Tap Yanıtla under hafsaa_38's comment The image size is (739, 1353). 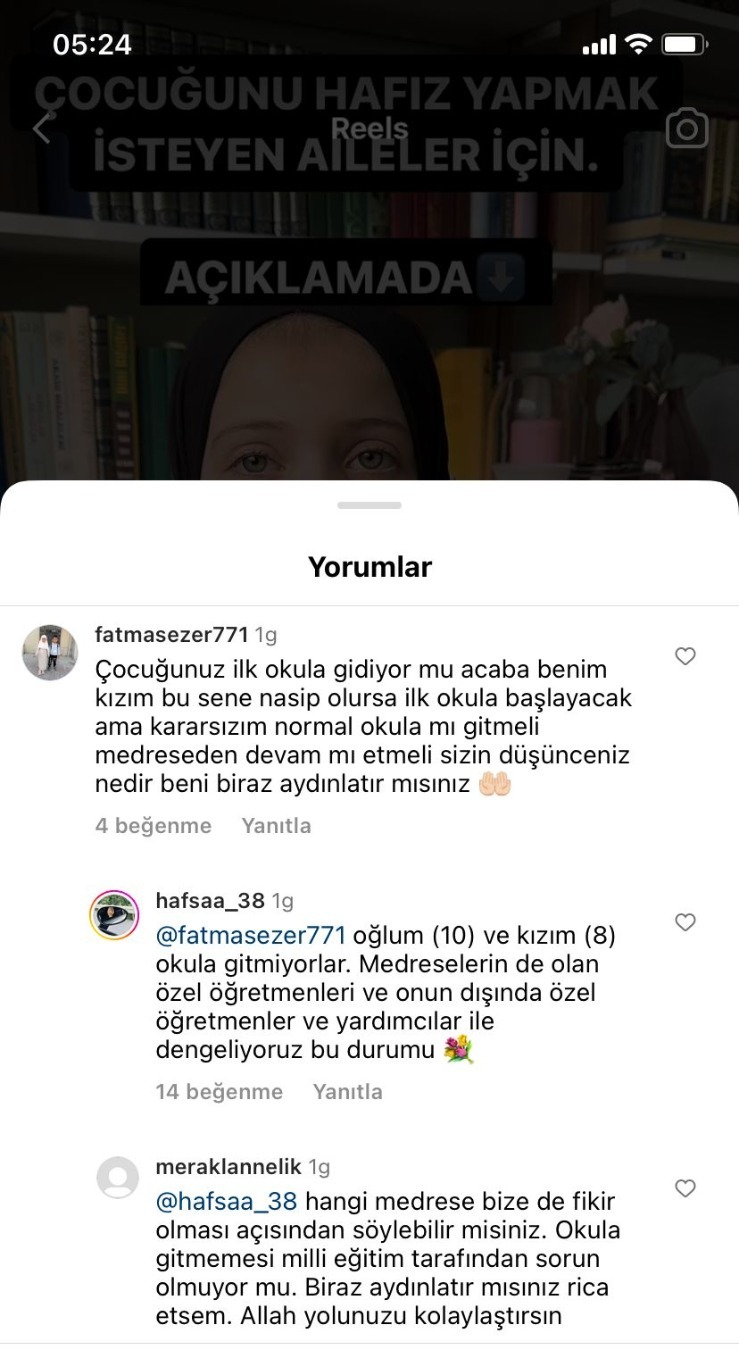(347, 1092)
